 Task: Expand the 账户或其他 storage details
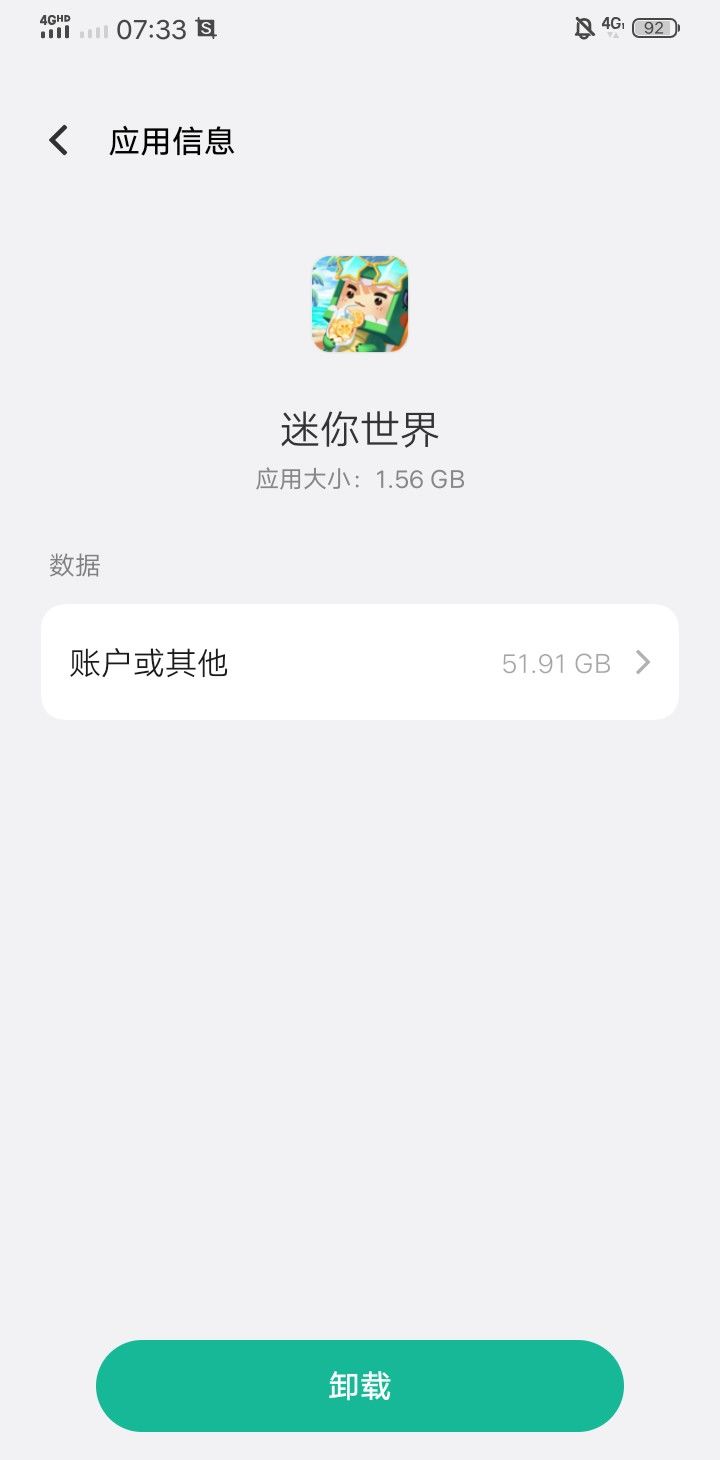click(360, 661)
